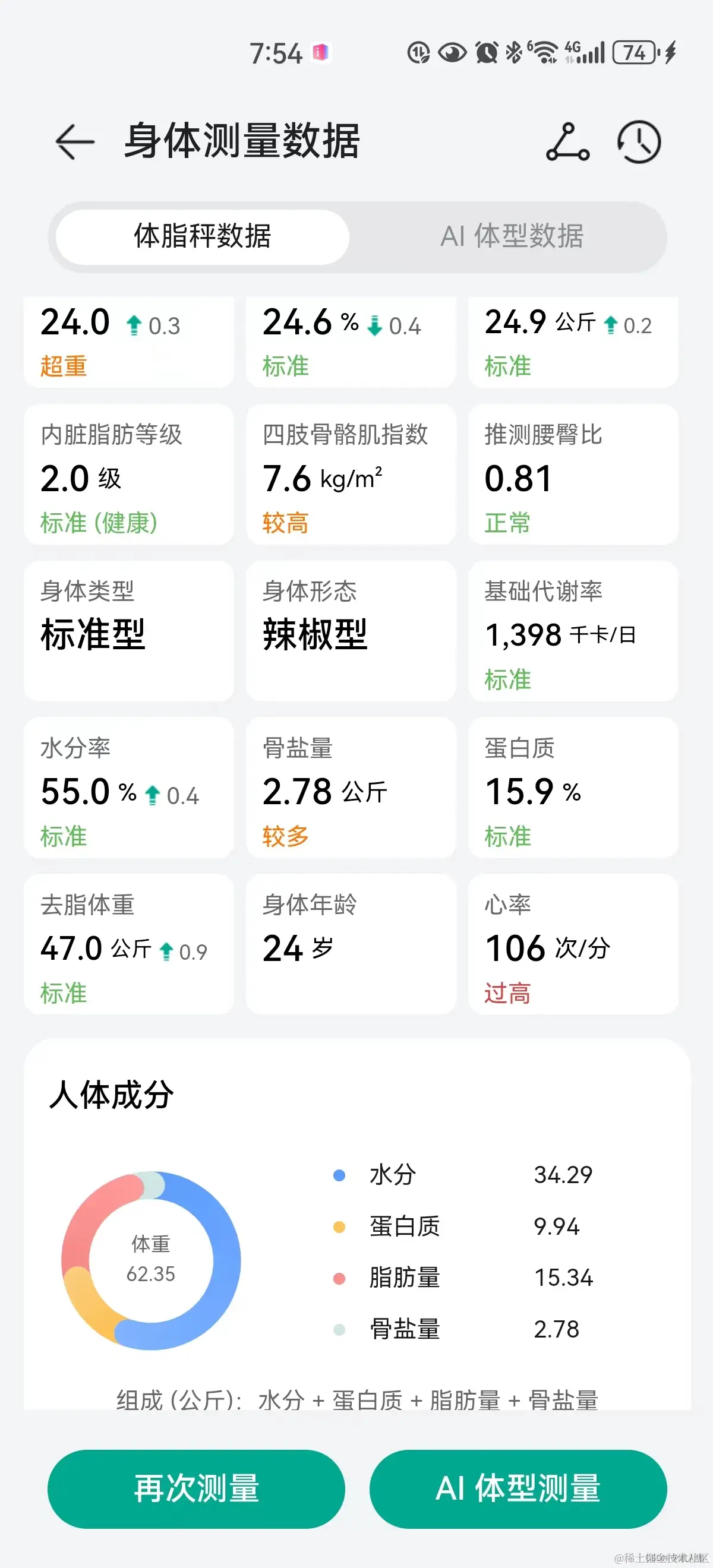Go back from 身体测量数据 page
Viewport: 713px width, 1568px height.
(x=75, y=141)
